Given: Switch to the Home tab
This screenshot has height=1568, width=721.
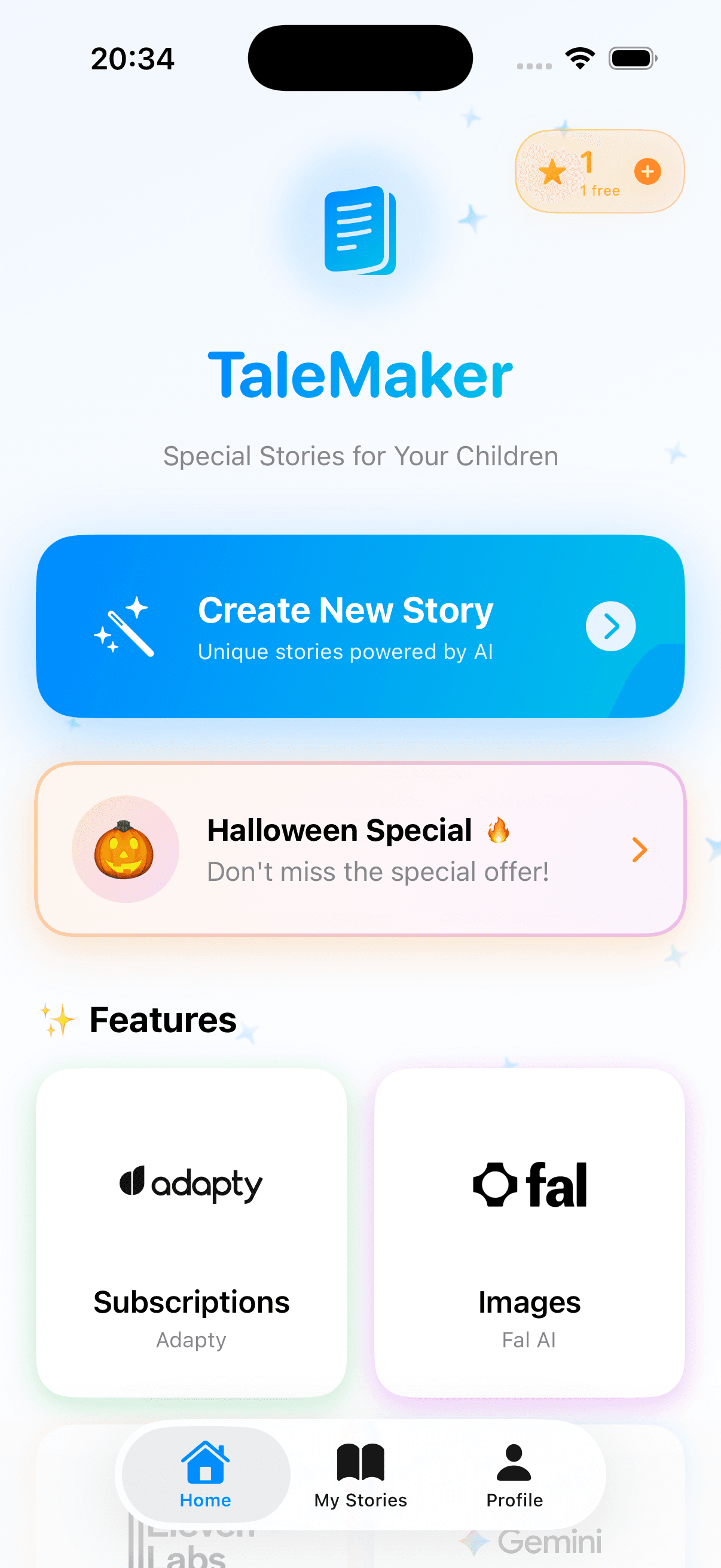Looking at the screenshot, I should [x=206, y=1474].
